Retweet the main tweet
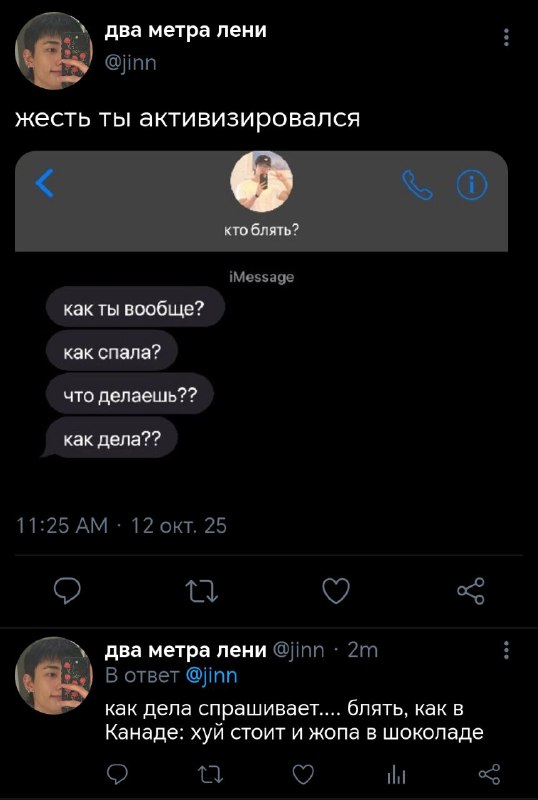Screen dimensions: 538x800 (201, 592)
